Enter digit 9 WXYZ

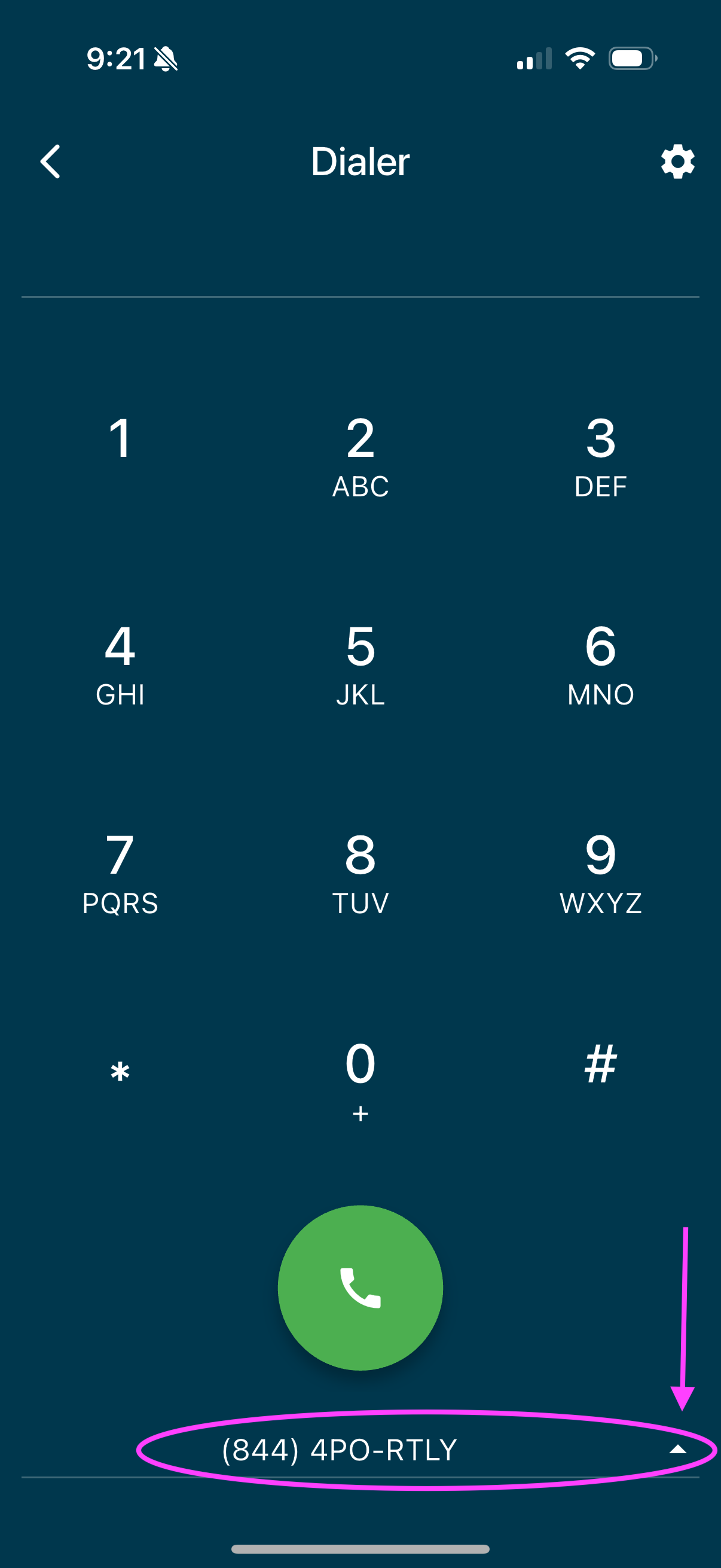tap(600, 872)
